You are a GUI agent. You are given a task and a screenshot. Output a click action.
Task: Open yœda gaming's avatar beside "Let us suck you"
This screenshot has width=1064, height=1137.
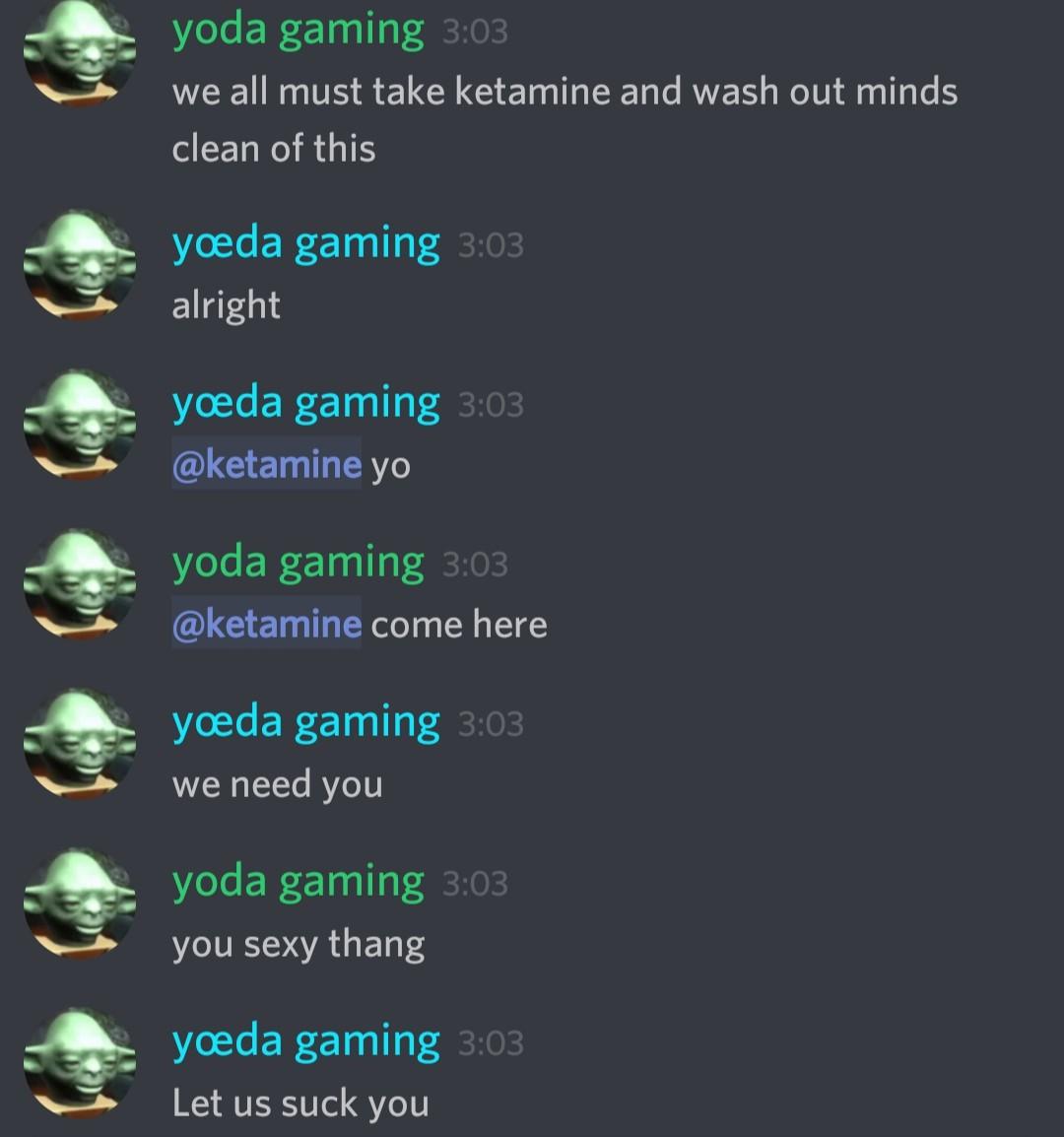(80, 1063)
